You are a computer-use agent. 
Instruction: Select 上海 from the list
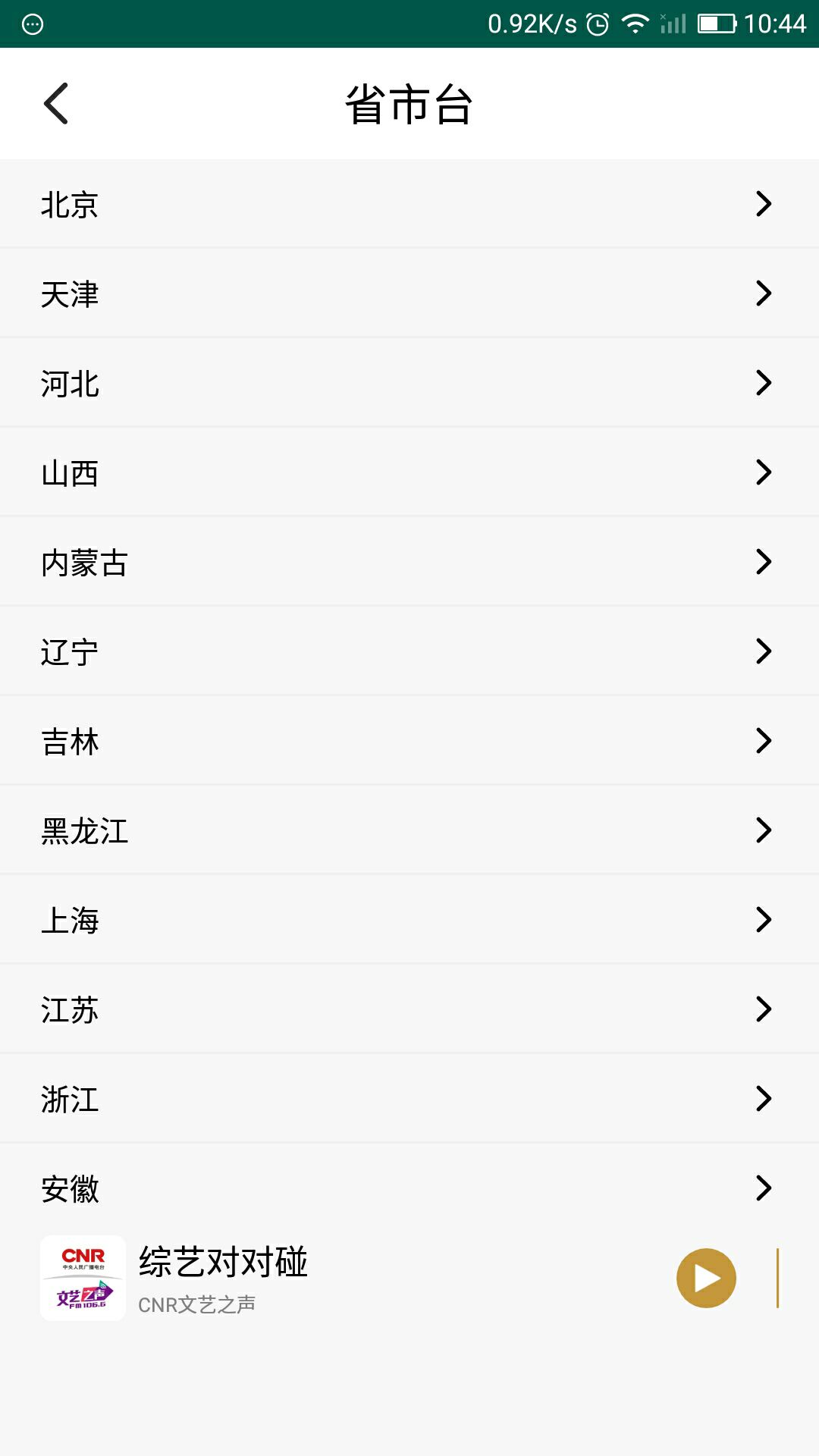[409, 920]
